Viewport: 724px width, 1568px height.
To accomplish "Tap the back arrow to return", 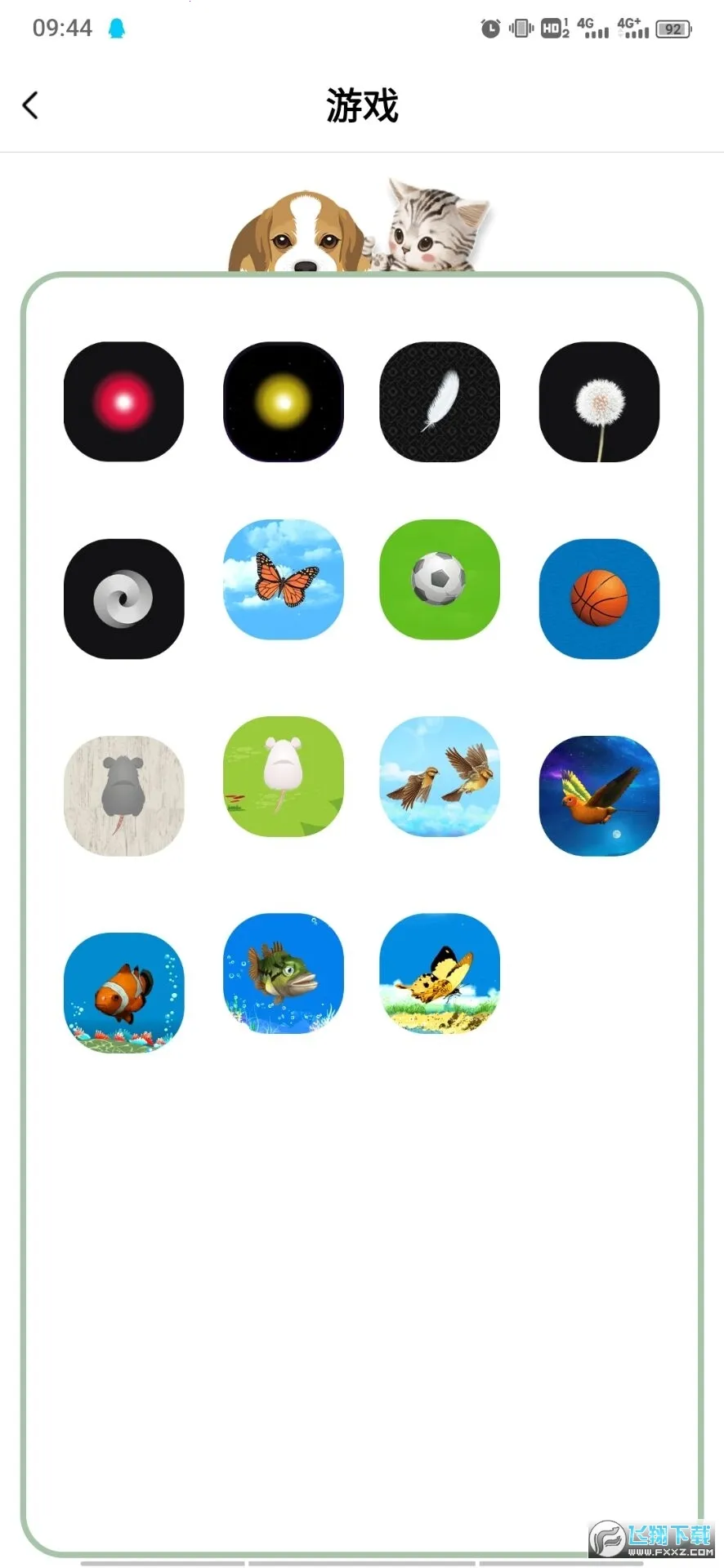I will [30, 105].
